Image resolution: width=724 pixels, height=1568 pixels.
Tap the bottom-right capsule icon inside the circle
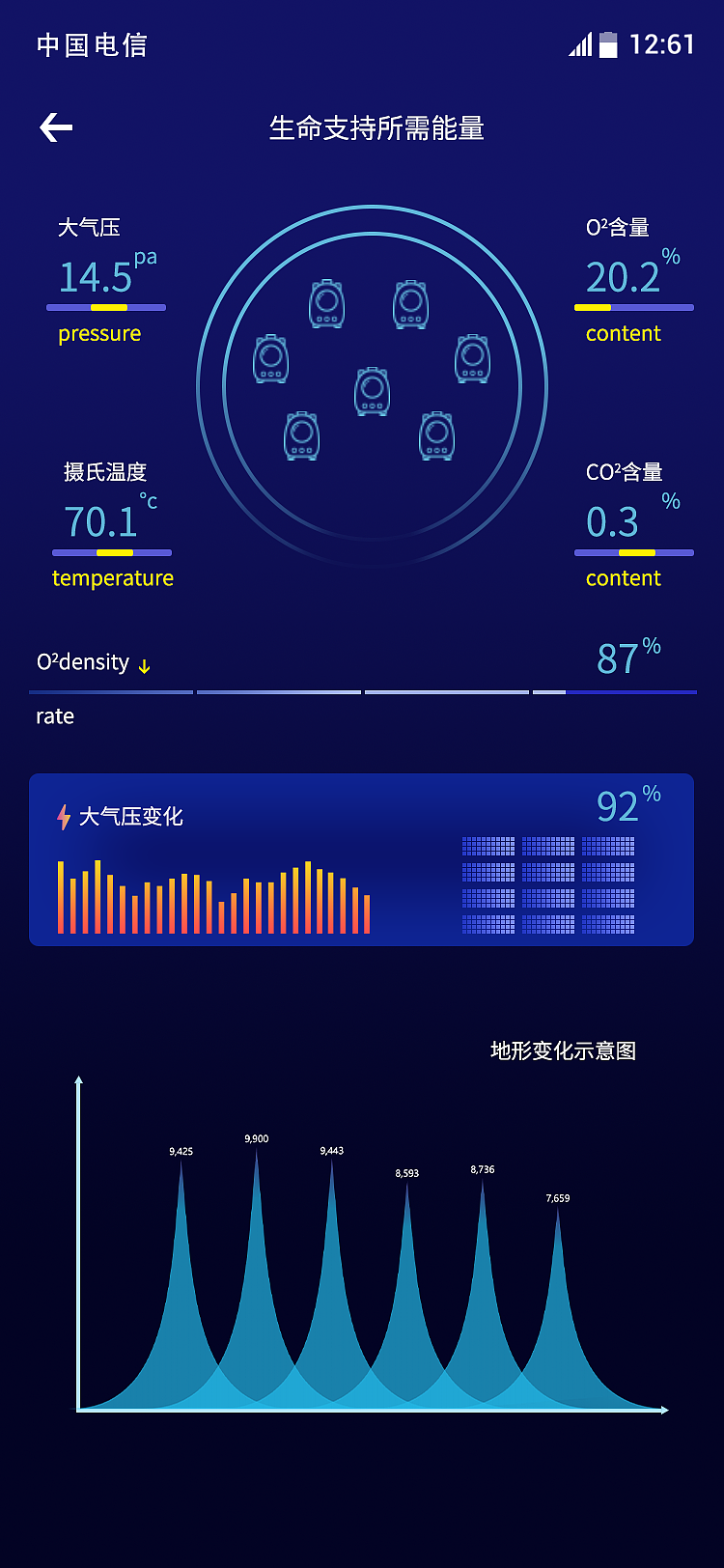coord(437,434)
